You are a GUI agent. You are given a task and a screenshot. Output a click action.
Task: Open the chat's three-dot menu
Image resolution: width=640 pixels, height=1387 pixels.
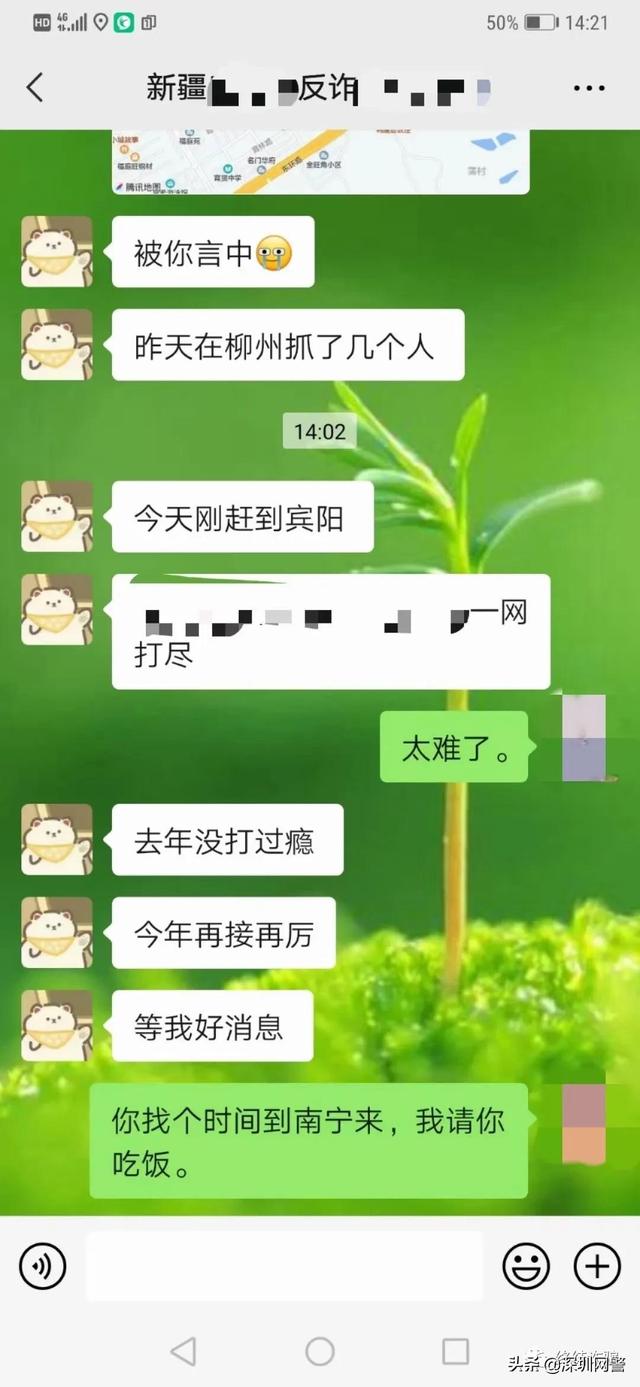point(589,88)
